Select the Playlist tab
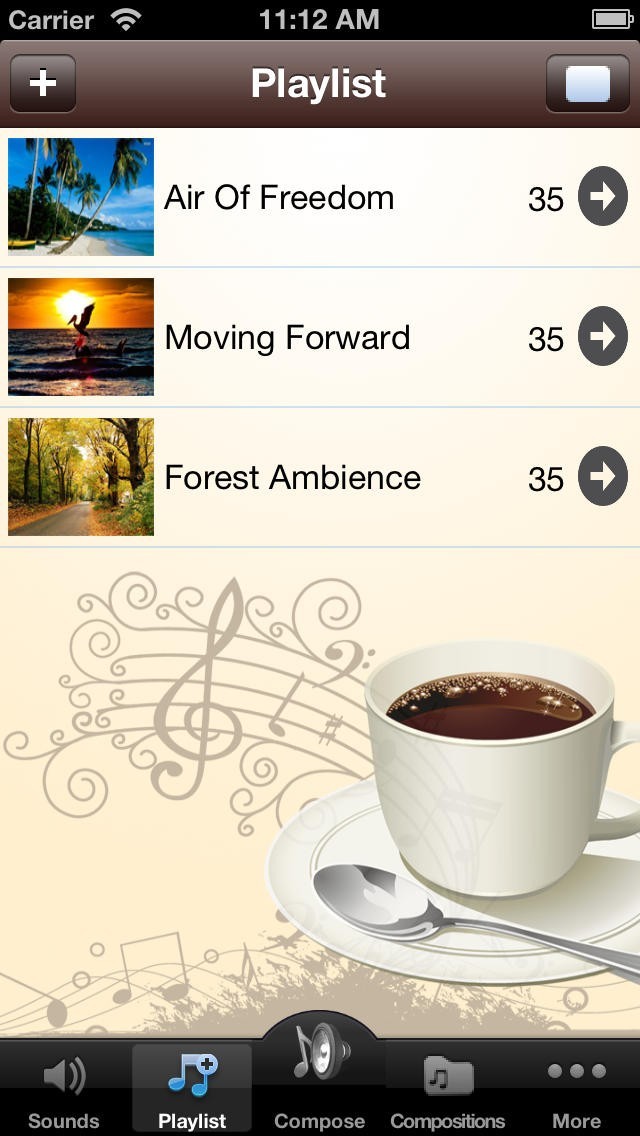The height and width of the screenshot is (1136, 640). [192, 1090]
